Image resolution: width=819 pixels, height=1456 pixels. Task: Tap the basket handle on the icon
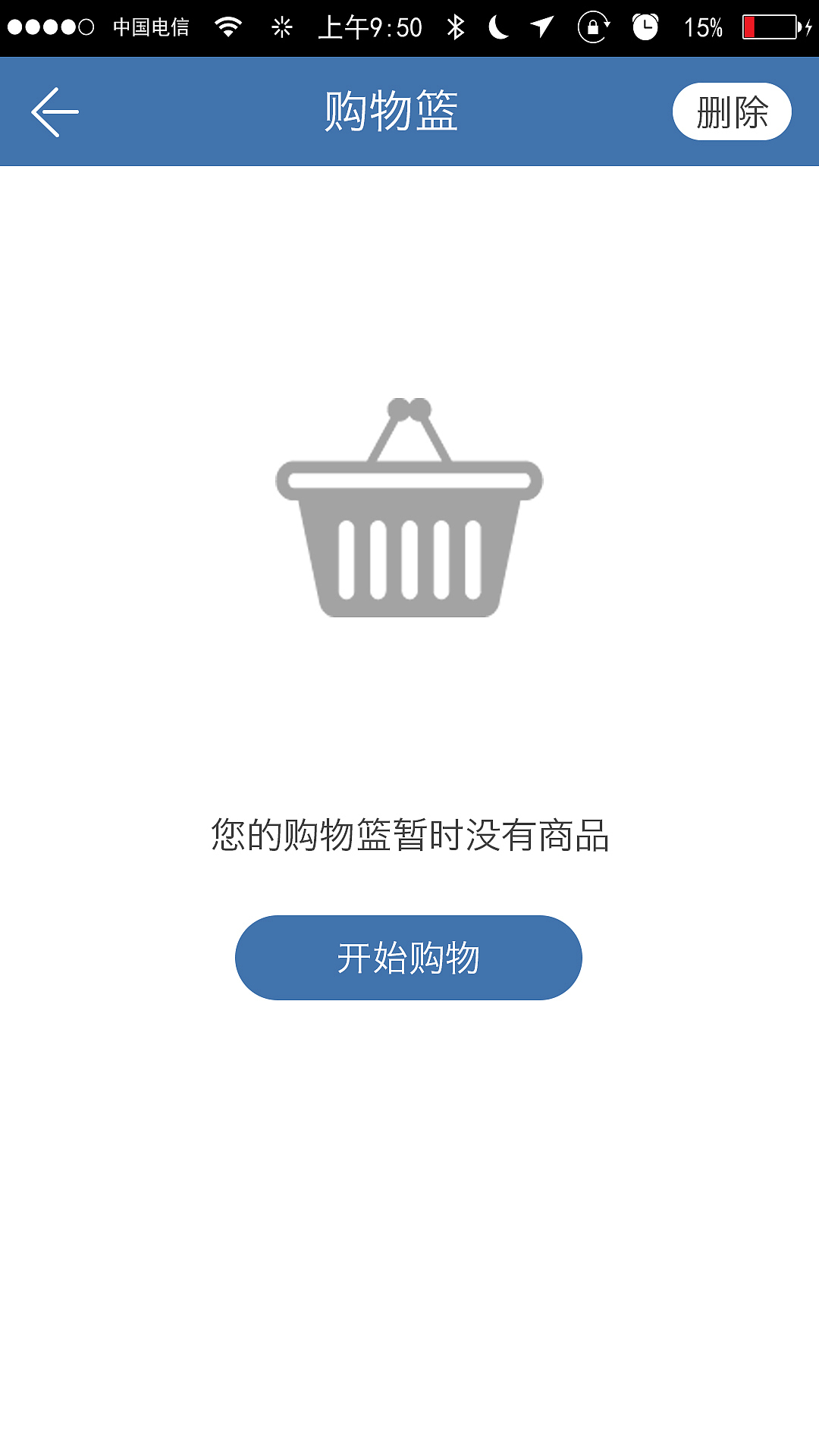[409, 428]
